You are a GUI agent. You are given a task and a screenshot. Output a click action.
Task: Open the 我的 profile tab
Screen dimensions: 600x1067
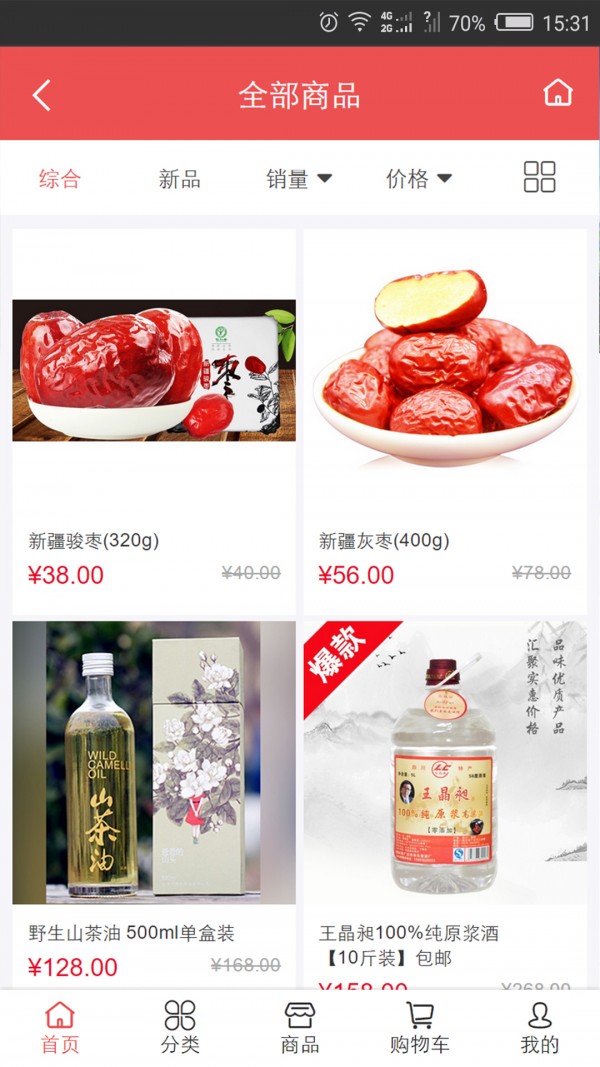(x=539, y=1028)
